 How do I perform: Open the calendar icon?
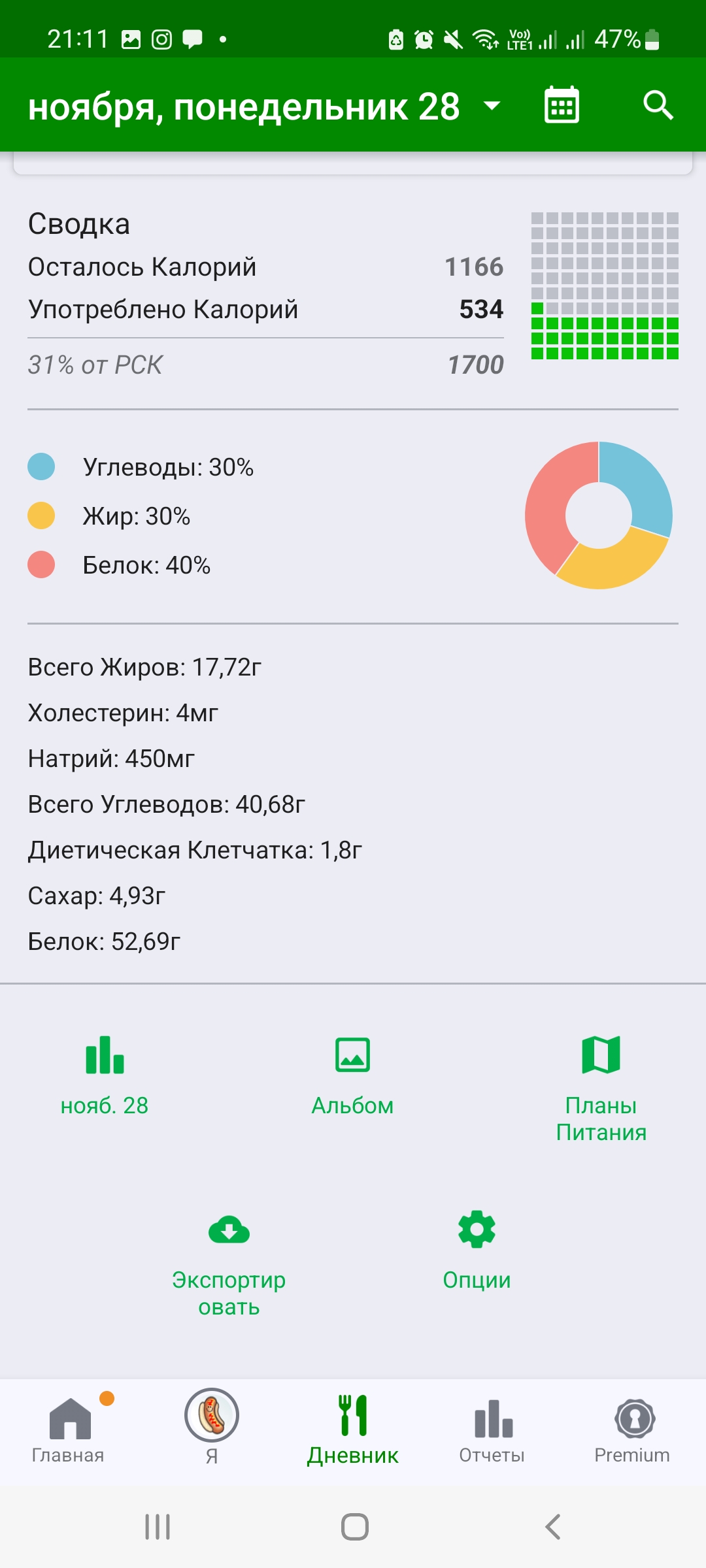(x=562, y=105)
